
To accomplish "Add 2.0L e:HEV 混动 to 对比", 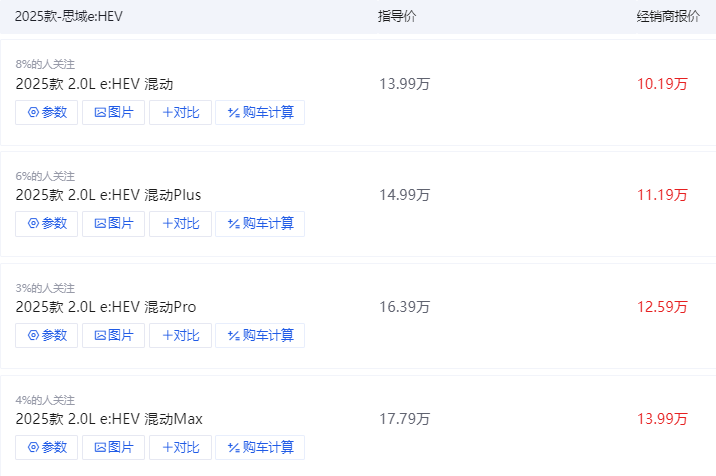I will tap(180, 112).
